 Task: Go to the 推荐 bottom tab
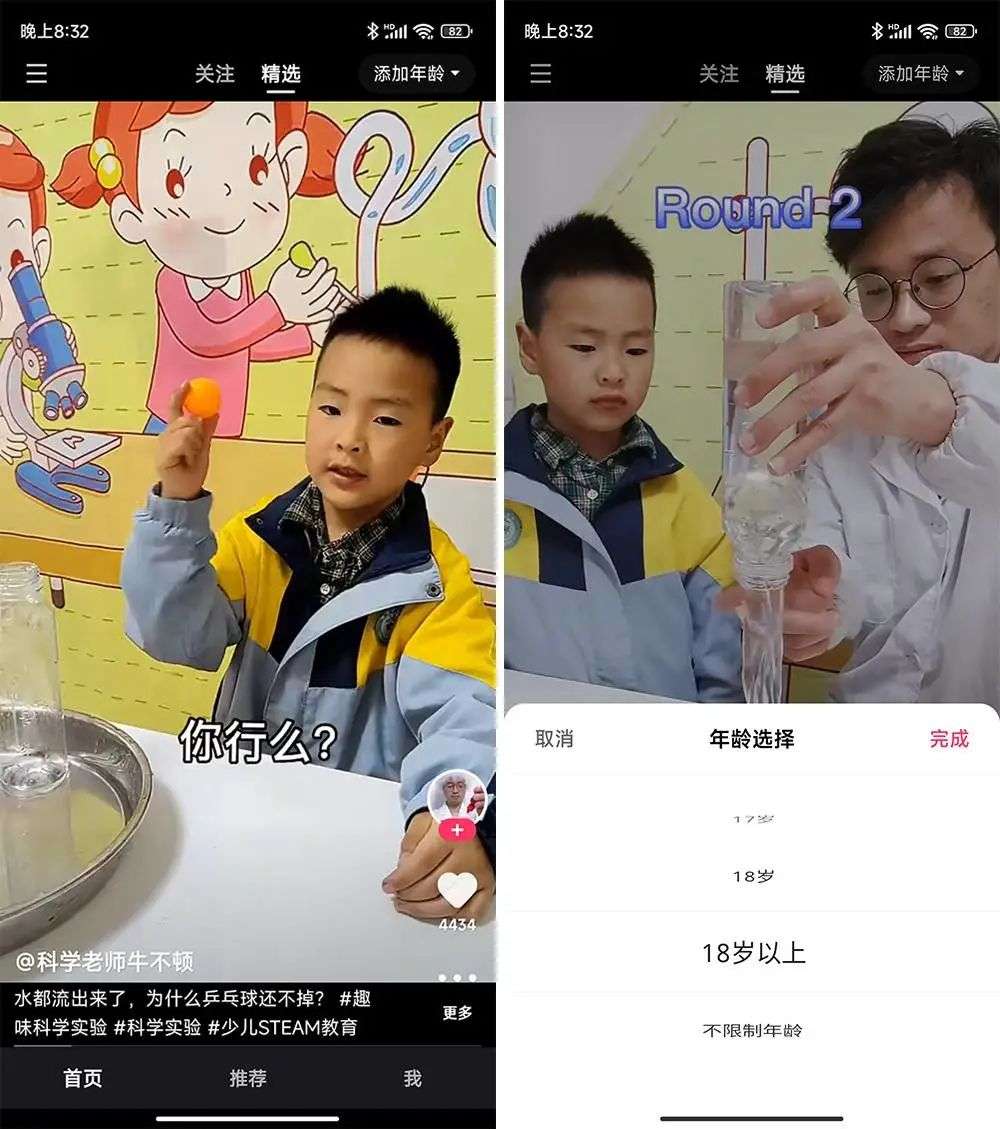[x=248, y=1078]
